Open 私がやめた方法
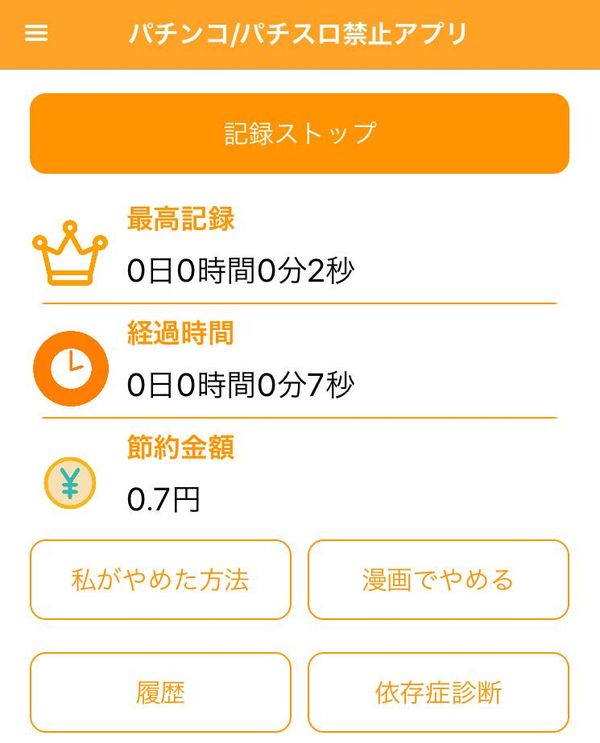Viewport: 600px width, 743px height. [x=160, y=579]
